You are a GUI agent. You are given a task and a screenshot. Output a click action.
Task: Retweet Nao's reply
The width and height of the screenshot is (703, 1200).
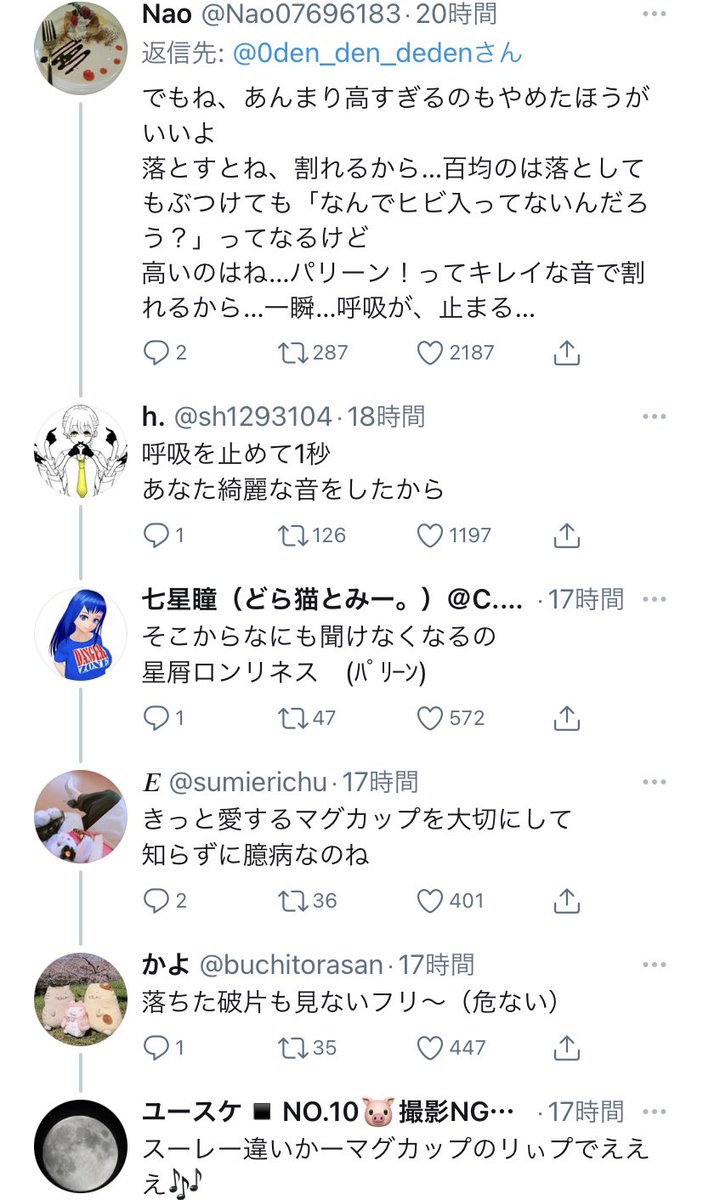click(x=292, y=352)
